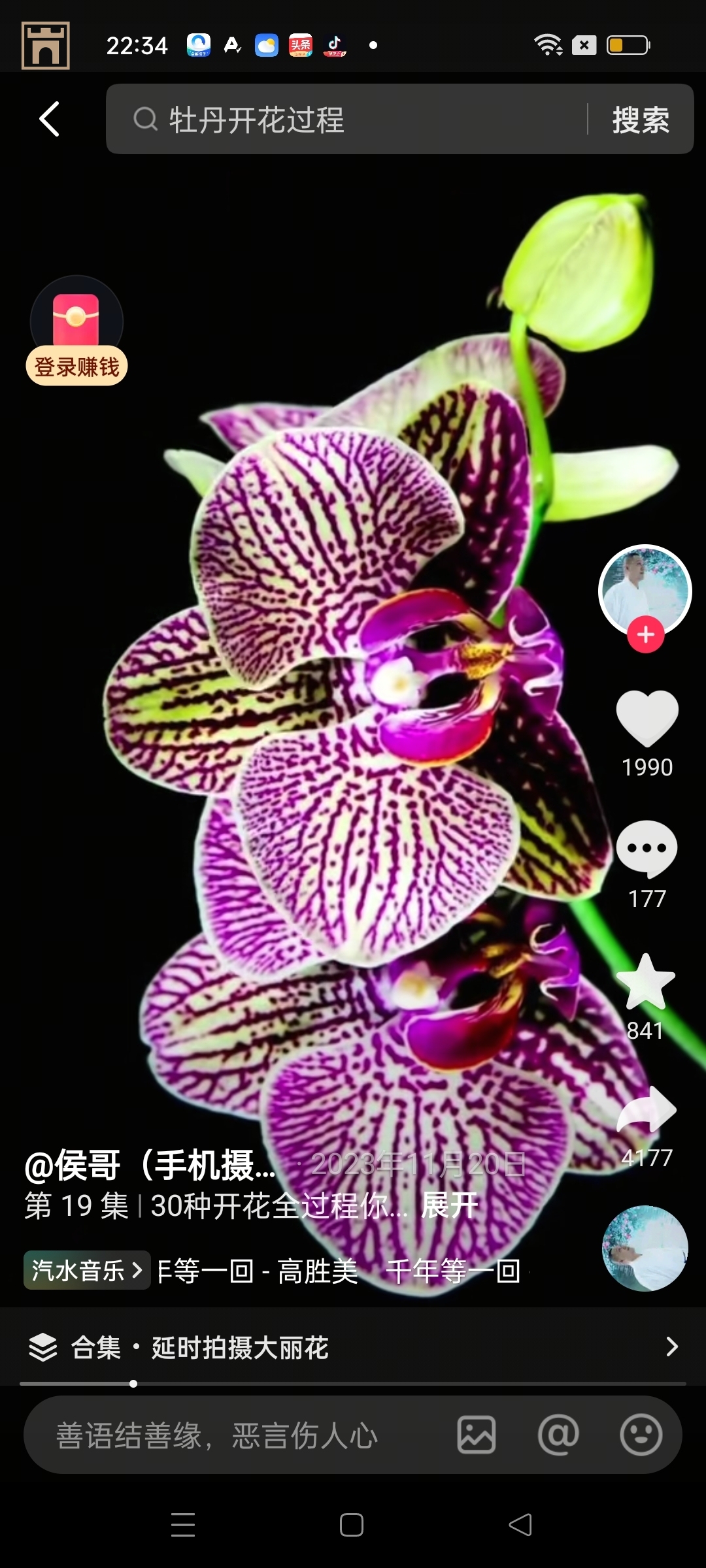Follow the creator with the plus button
Image resolution: width=706 pixels, height=1568 pixels.
646,634
